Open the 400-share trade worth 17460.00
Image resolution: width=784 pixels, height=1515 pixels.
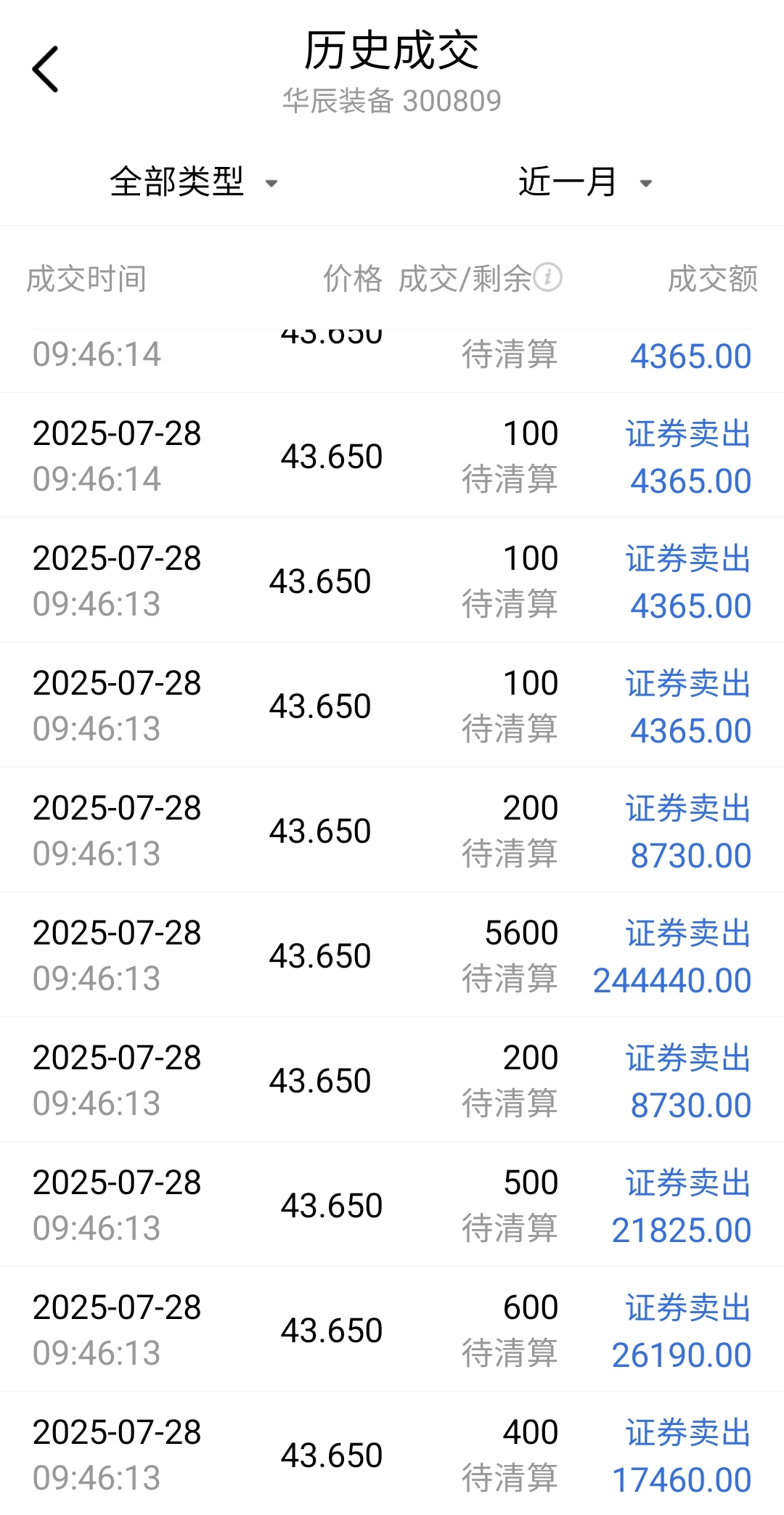click(392, 1453)
